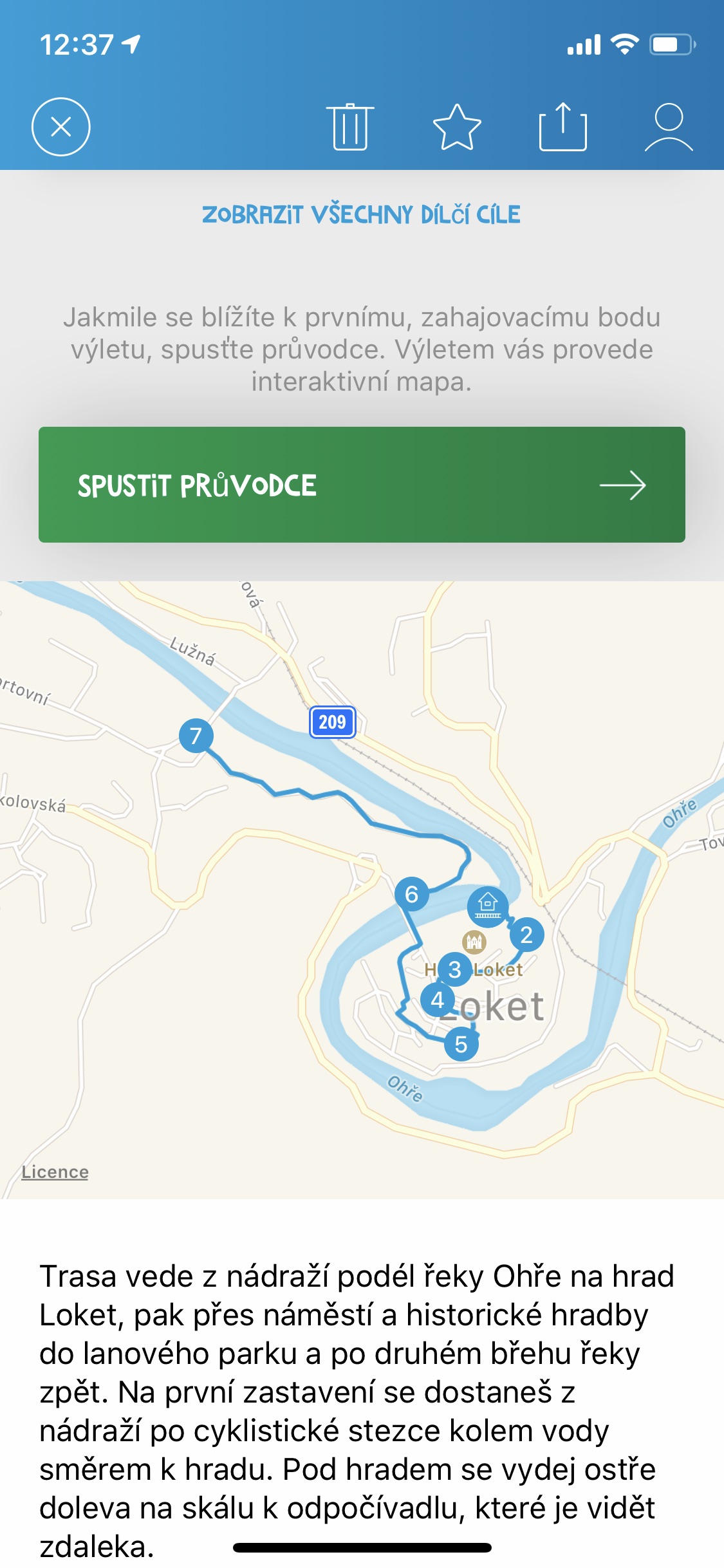Tap waypoint 6 marker on the route

click(412, 893)
